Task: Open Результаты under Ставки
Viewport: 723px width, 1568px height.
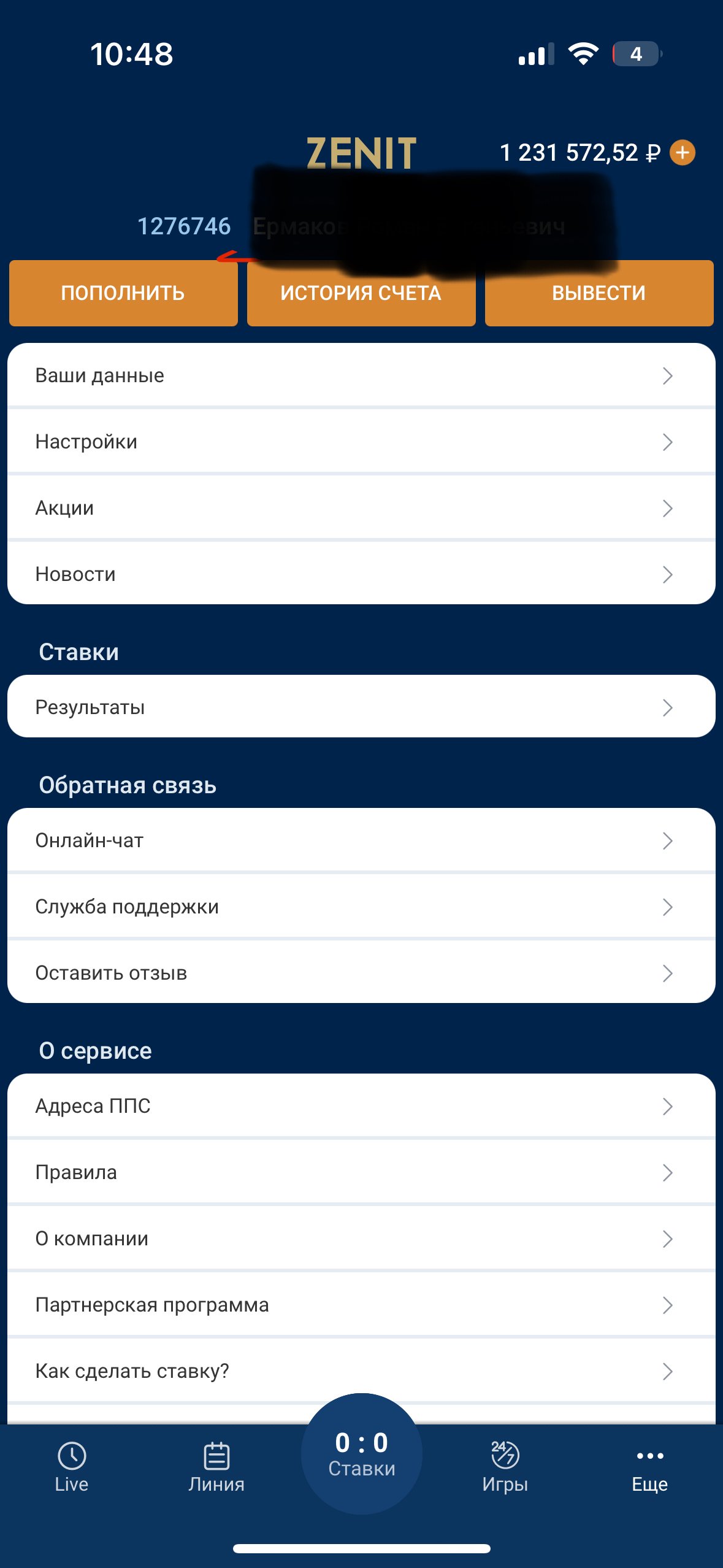Action: pyautogui.click(x=361, y=707)
